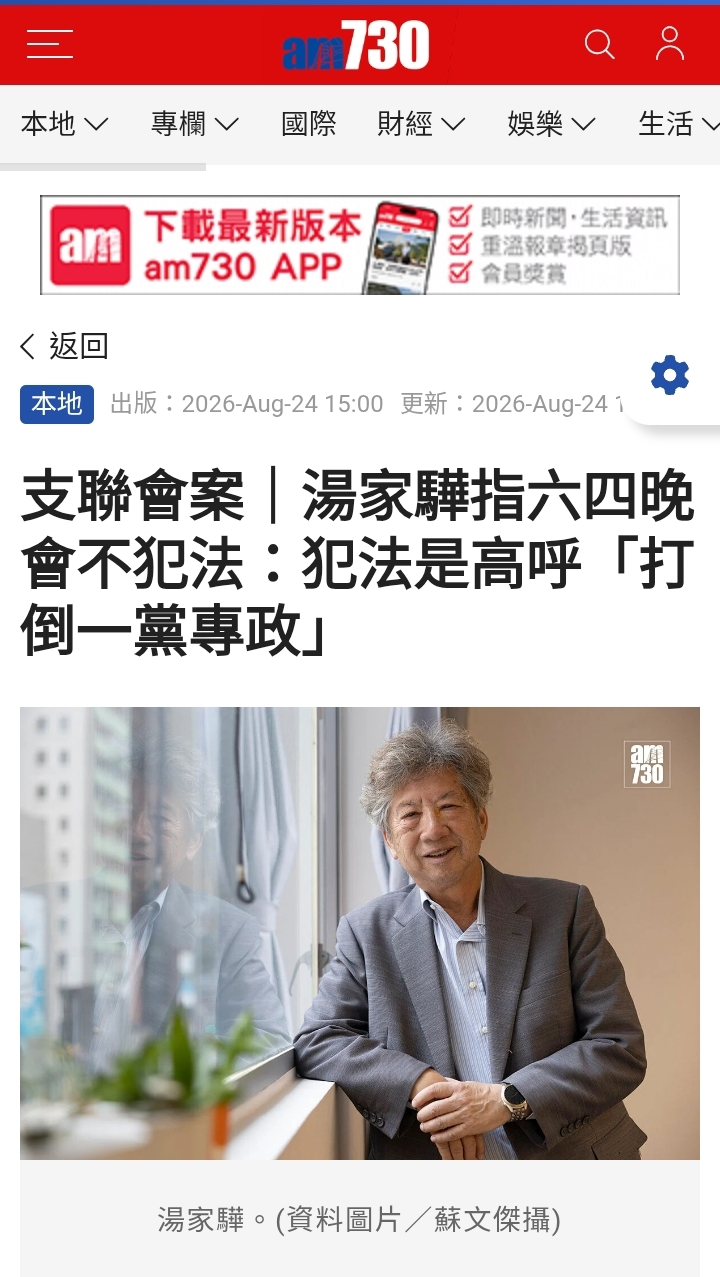Expand the 專欄 category dropdown
Viewport: 720px width, 1277px height.
(x=195, y=124)
